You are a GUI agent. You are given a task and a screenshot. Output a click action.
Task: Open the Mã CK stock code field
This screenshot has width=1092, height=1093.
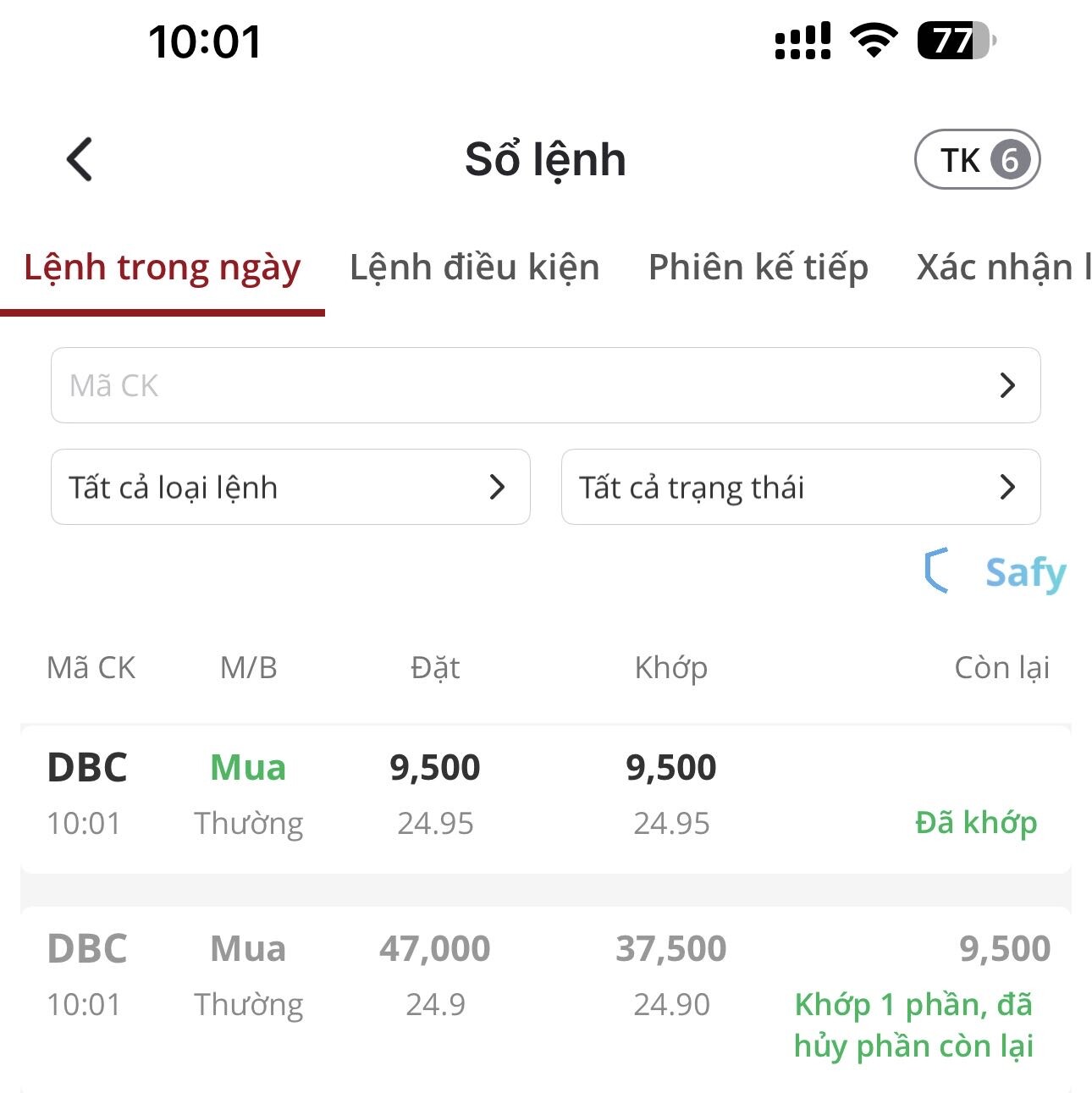tap(545, 385)
